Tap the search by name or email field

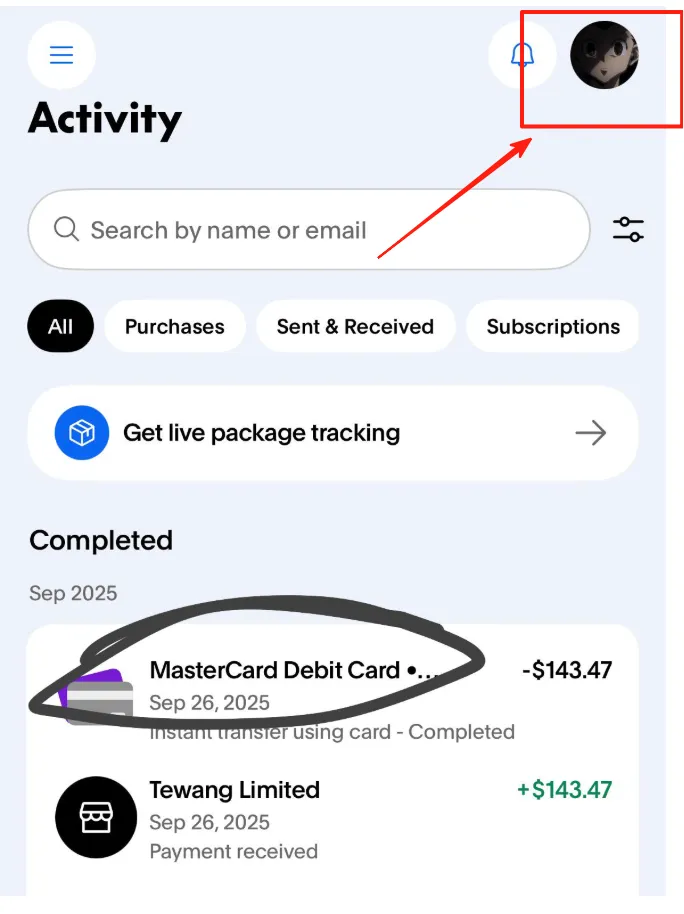(x=308, y=230)
